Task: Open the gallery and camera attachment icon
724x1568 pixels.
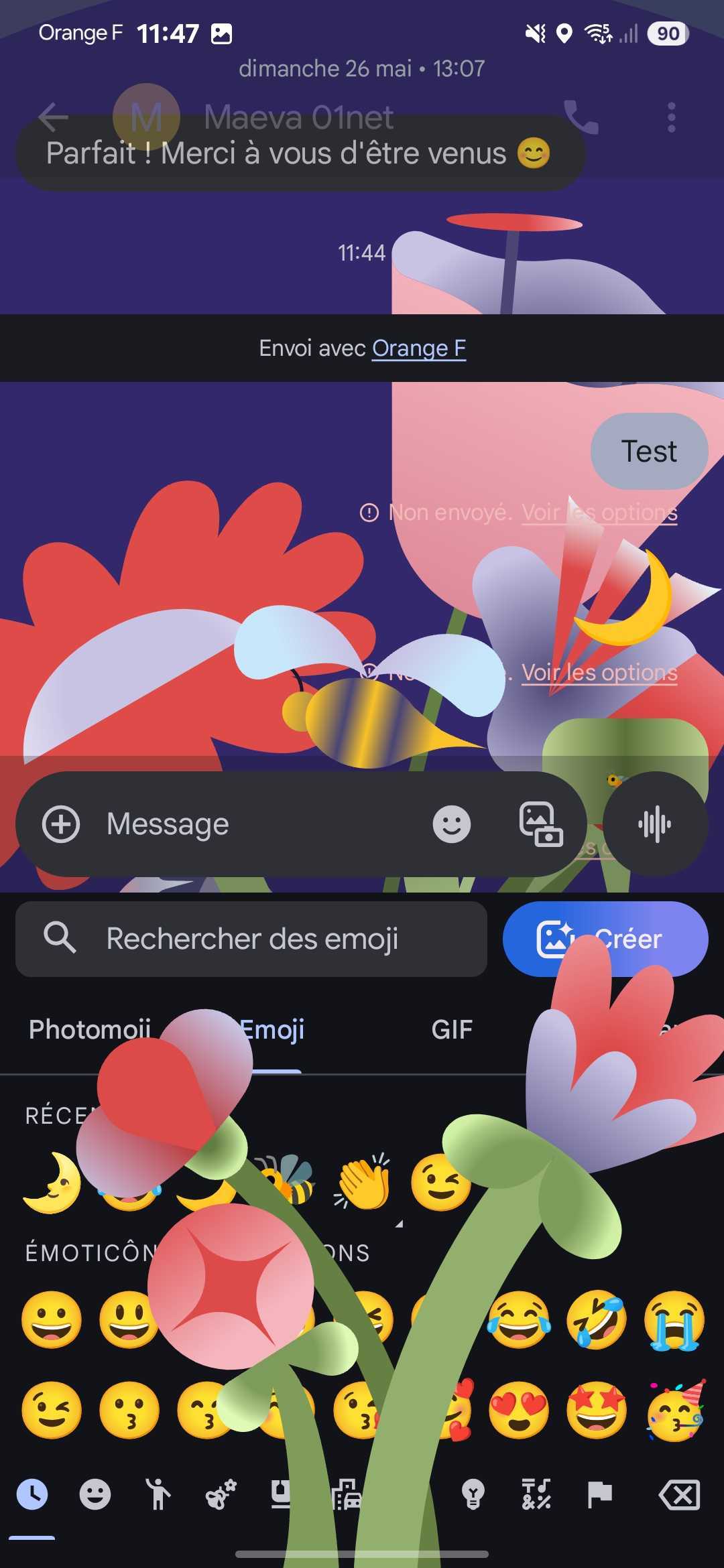Action: pos(540,824)
